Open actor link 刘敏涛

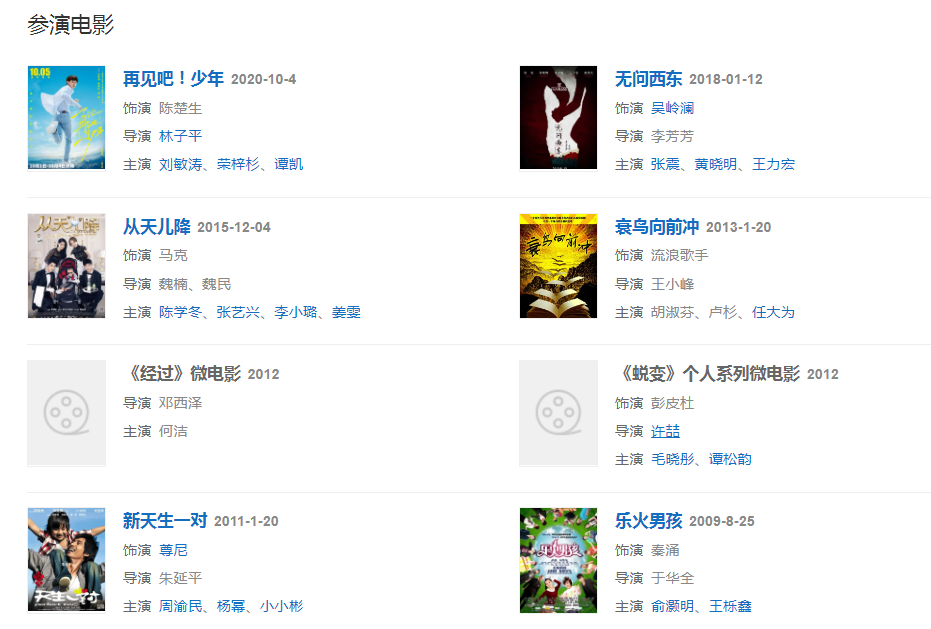pos(180,164)
